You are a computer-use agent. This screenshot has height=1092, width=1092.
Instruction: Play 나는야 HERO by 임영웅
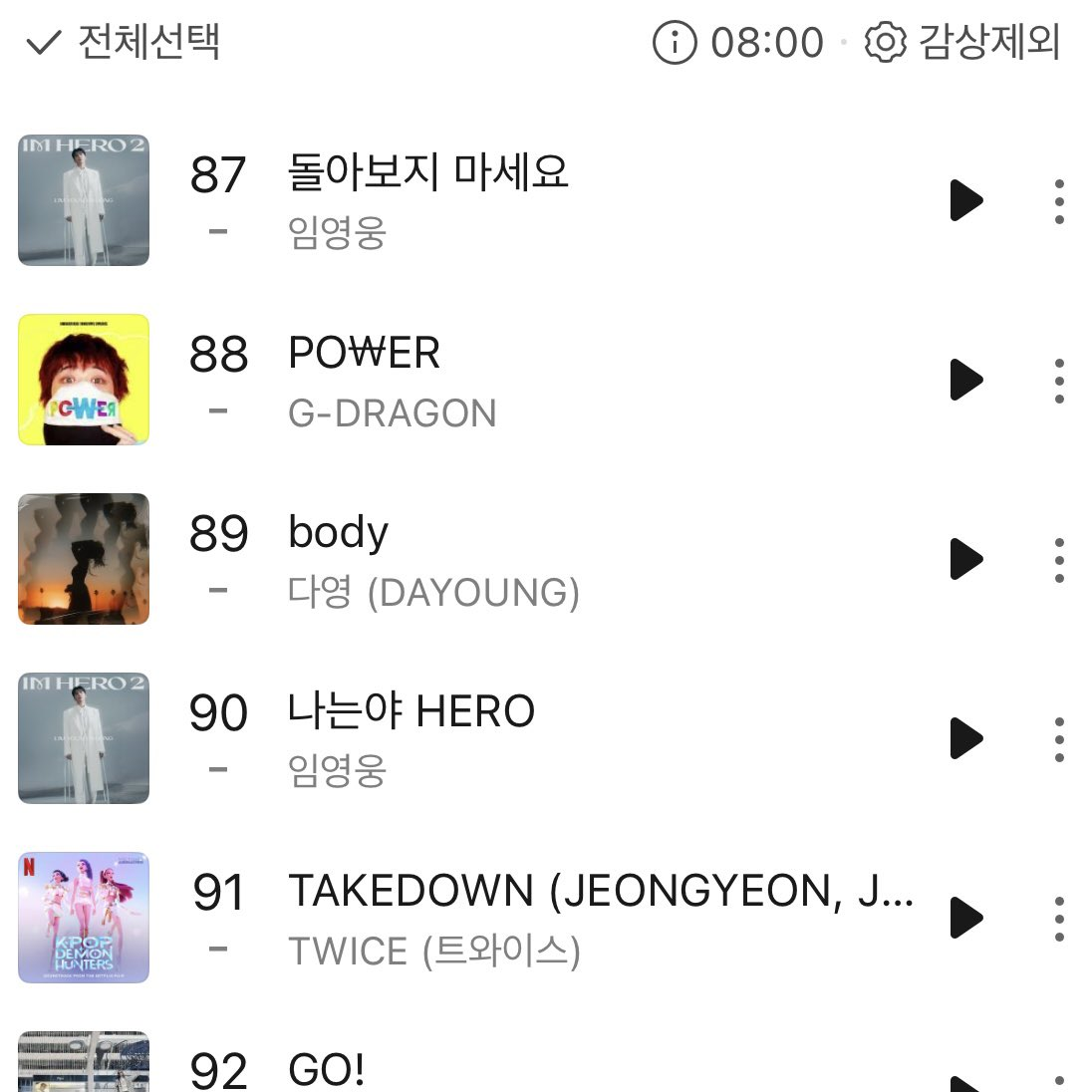(x=965, y=738)
